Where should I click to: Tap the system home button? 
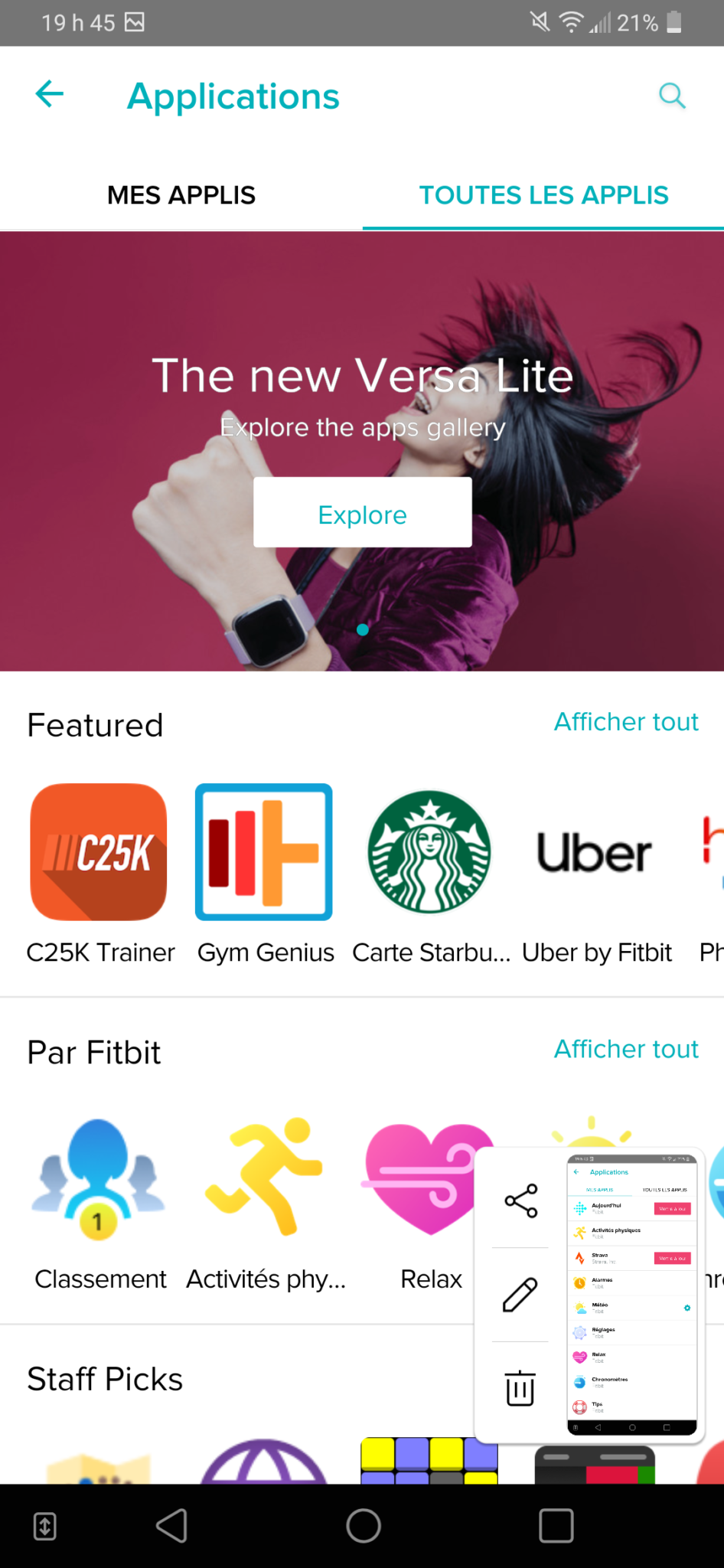pos(364,1526)
